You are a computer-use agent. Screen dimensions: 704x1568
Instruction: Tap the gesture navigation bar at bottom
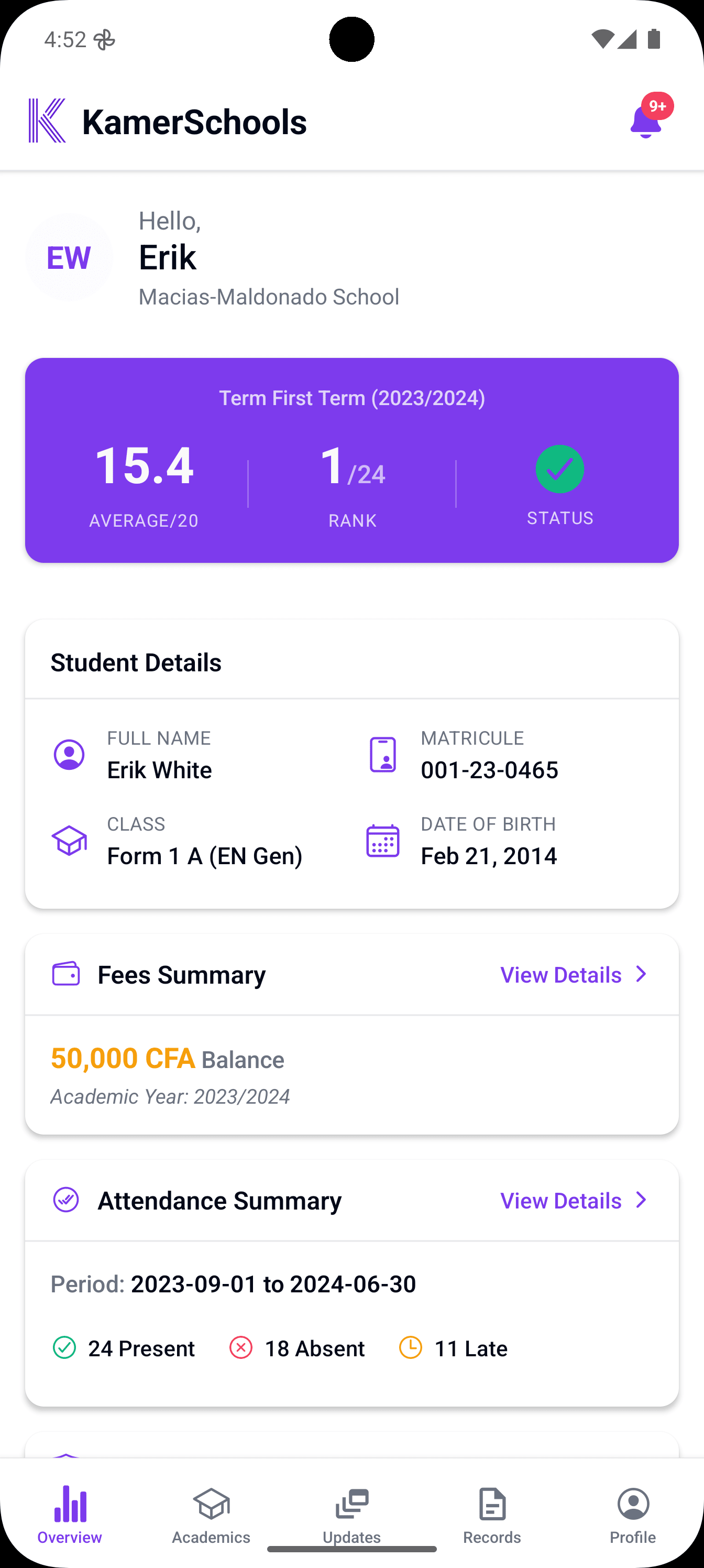pos(351,1549)
